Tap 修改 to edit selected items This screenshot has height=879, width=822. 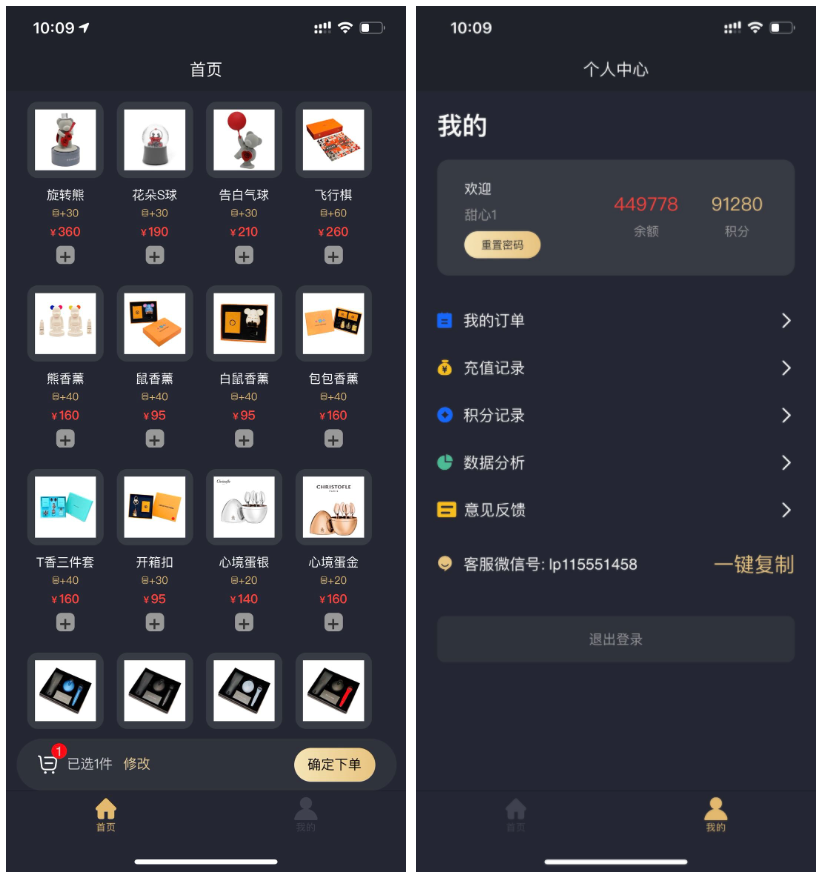[x=137, y=764]
